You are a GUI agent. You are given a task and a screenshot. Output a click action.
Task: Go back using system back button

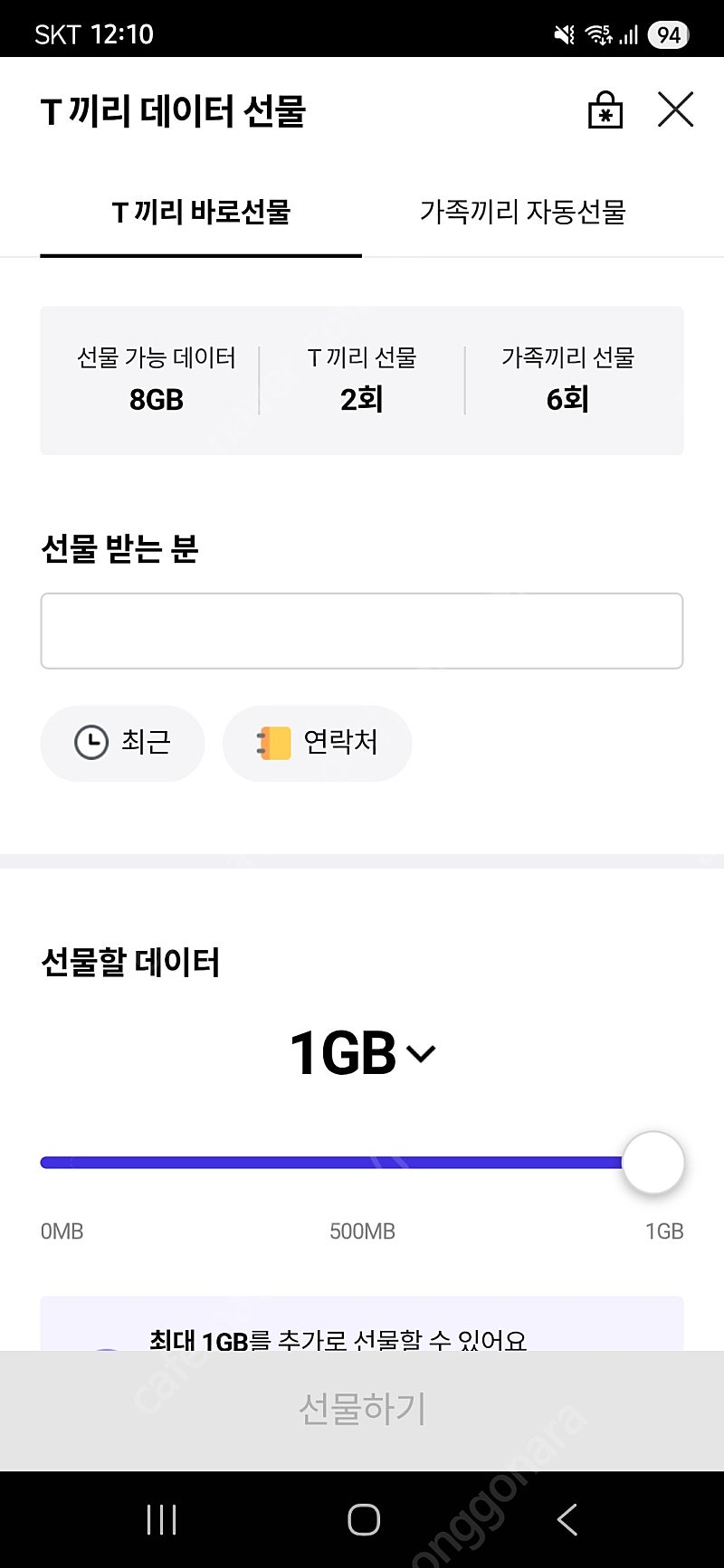567,1519
